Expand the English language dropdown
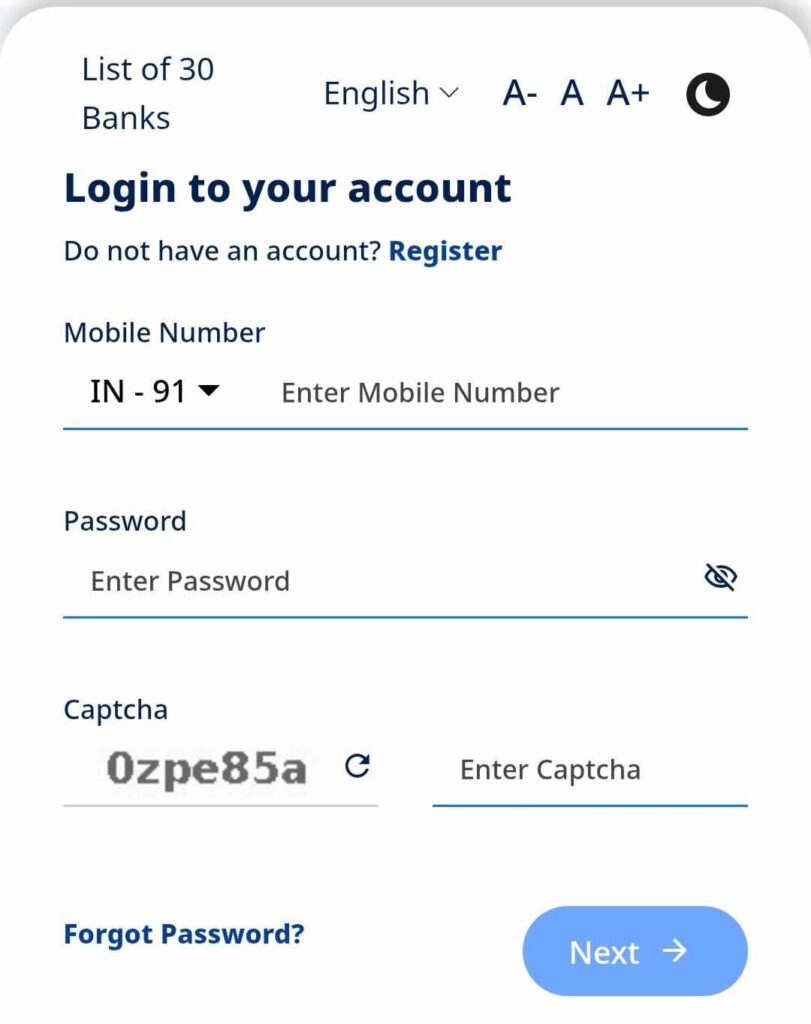This screenshot has height=1024, width=811. point(390,94)
